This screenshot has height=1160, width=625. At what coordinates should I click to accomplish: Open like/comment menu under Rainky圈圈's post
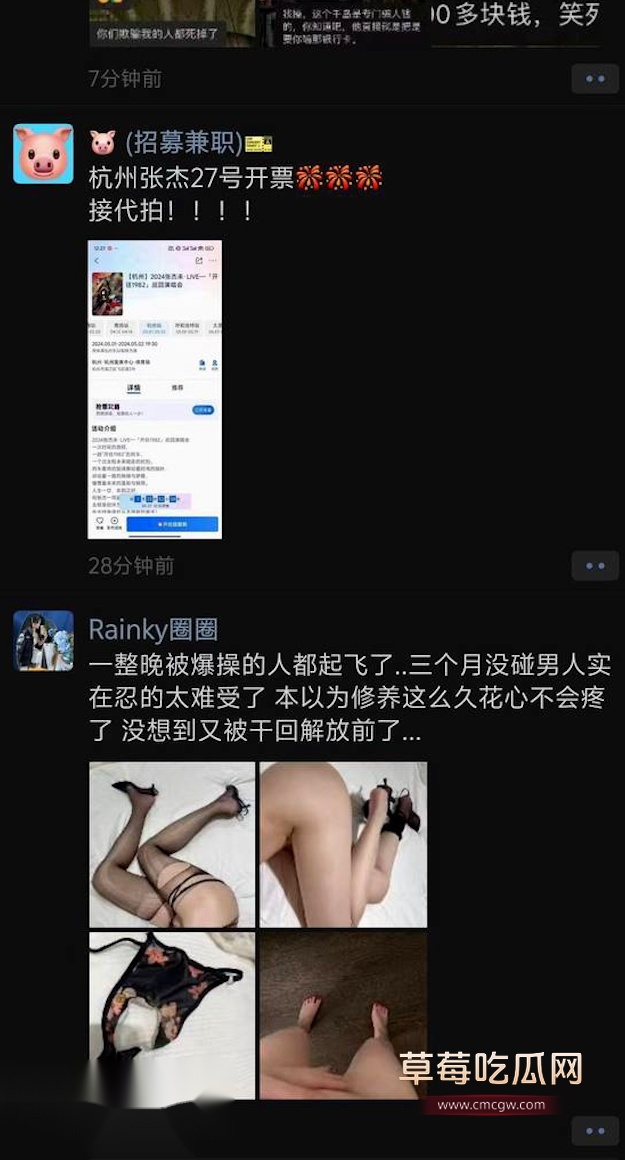click(595, 1131)
